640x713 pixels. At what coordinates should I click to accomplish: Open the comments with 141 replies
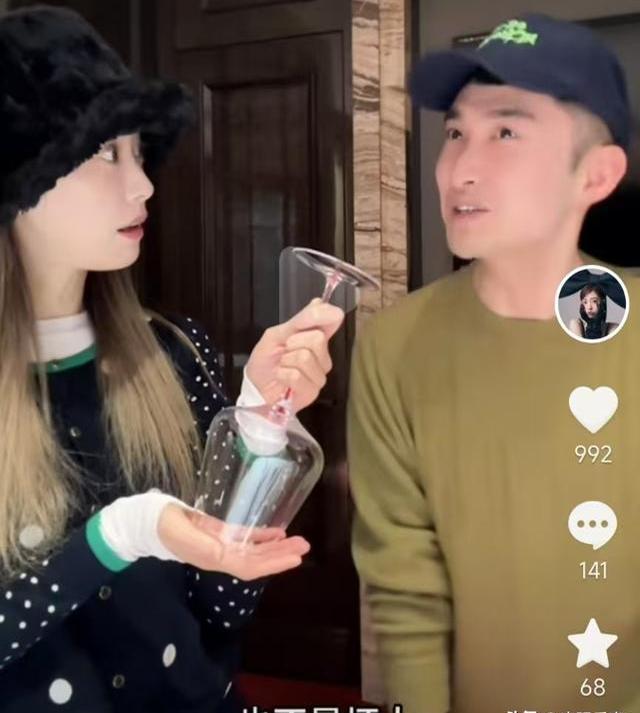pos(592,524)
